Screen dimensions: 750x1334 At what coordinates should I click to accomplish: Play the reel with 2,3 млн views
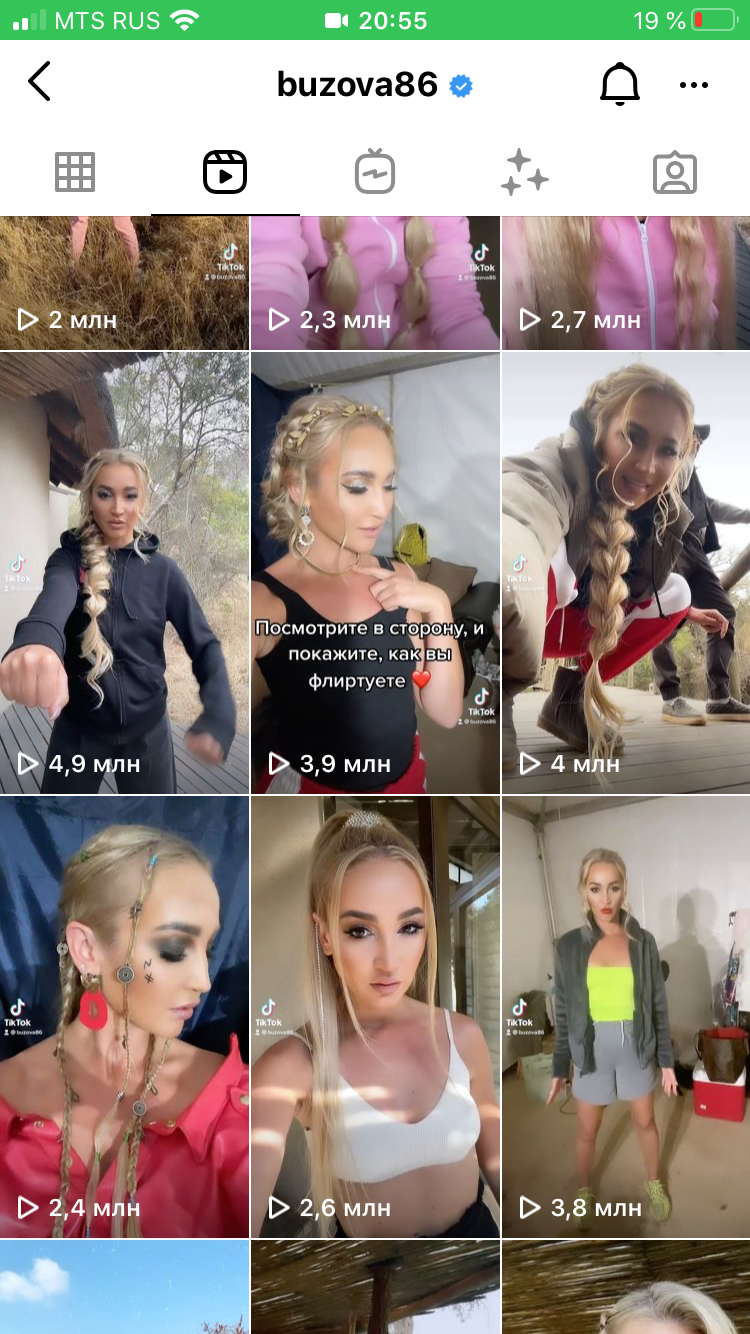pos(375,283)
